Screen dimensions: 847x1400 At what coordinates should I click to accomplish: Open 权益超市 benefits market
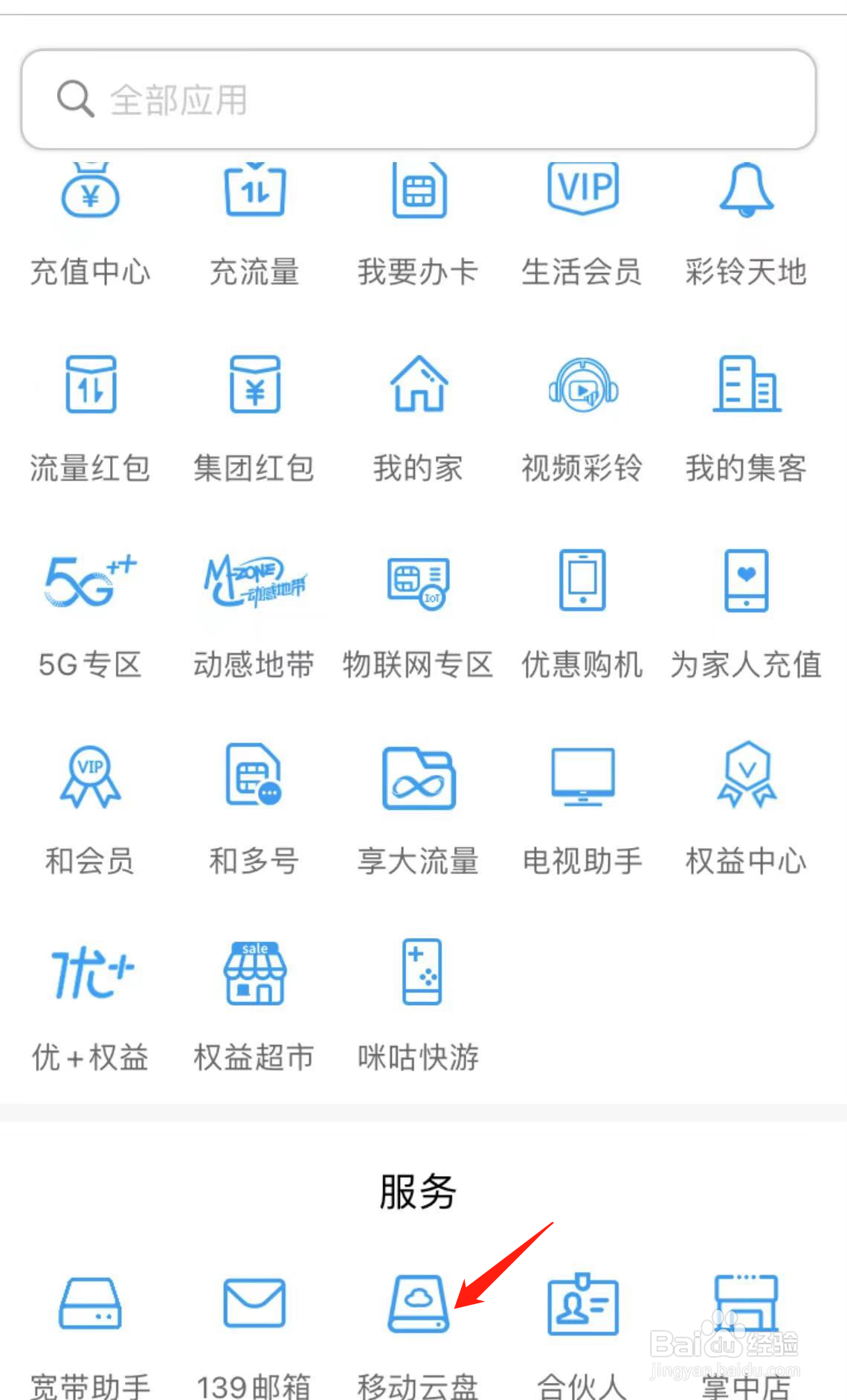point(254,1006)
